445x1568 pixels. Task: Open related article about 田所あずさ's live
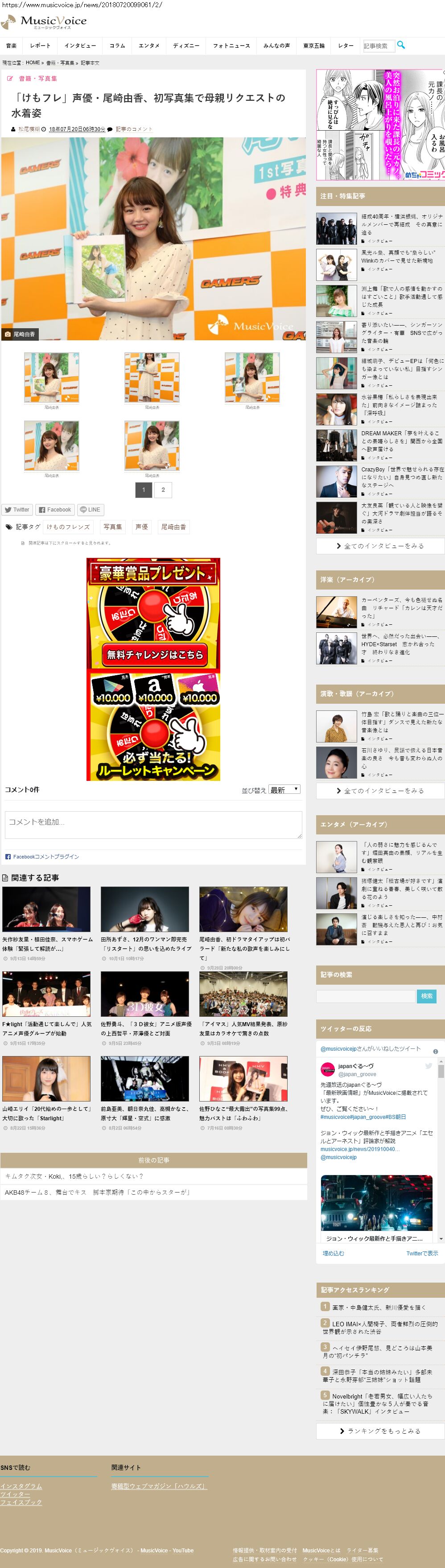click(x=146, y=944)
